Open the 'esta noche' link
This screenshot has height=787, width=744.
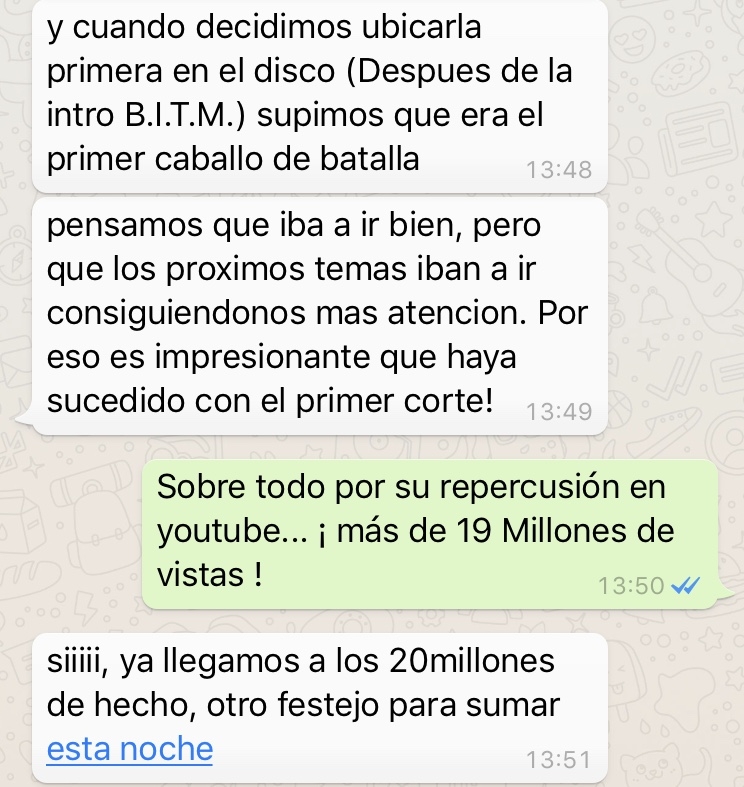[130, 749]
